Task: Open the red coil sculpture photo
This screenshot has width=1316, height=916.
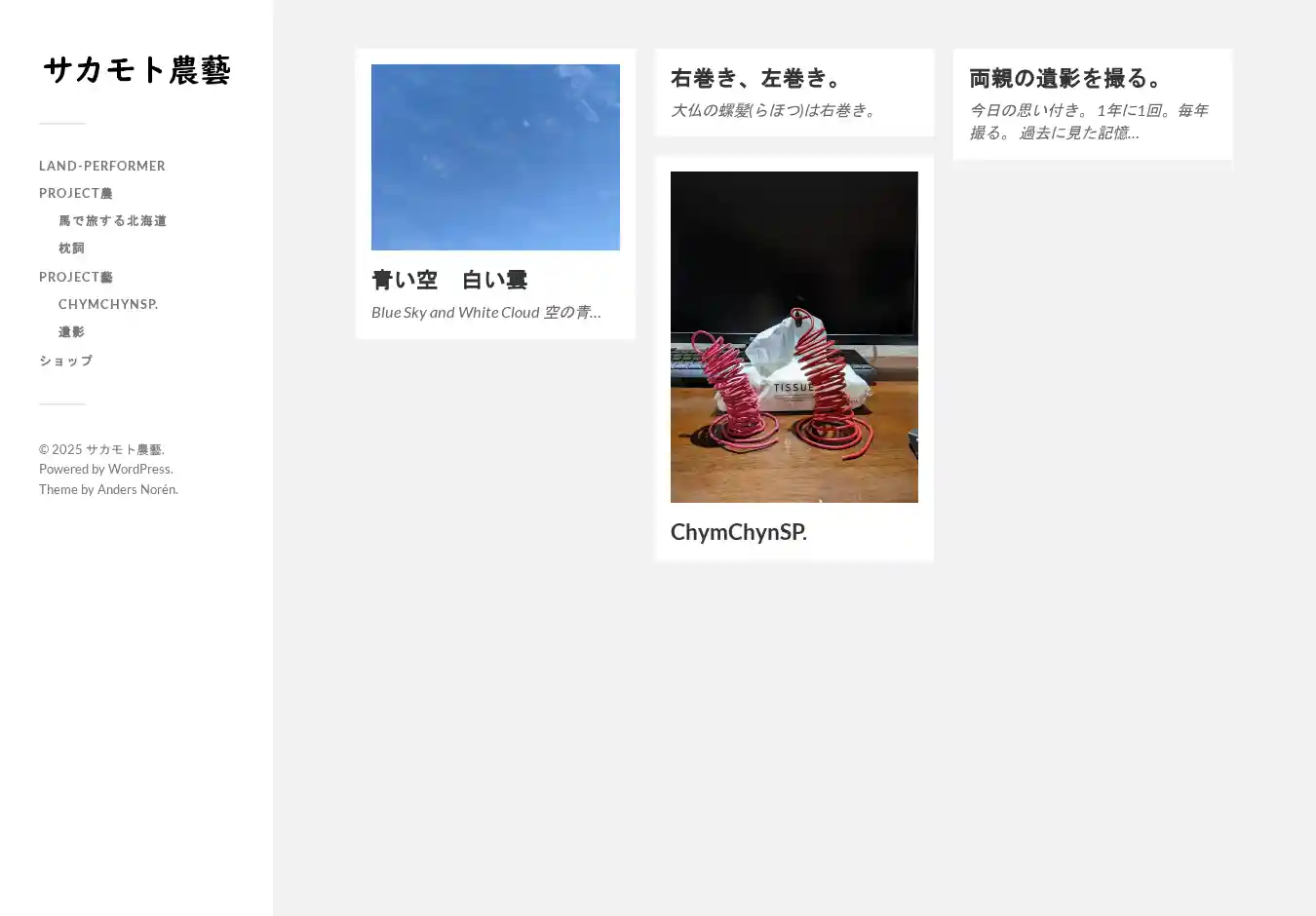Action: pos(793,336)
